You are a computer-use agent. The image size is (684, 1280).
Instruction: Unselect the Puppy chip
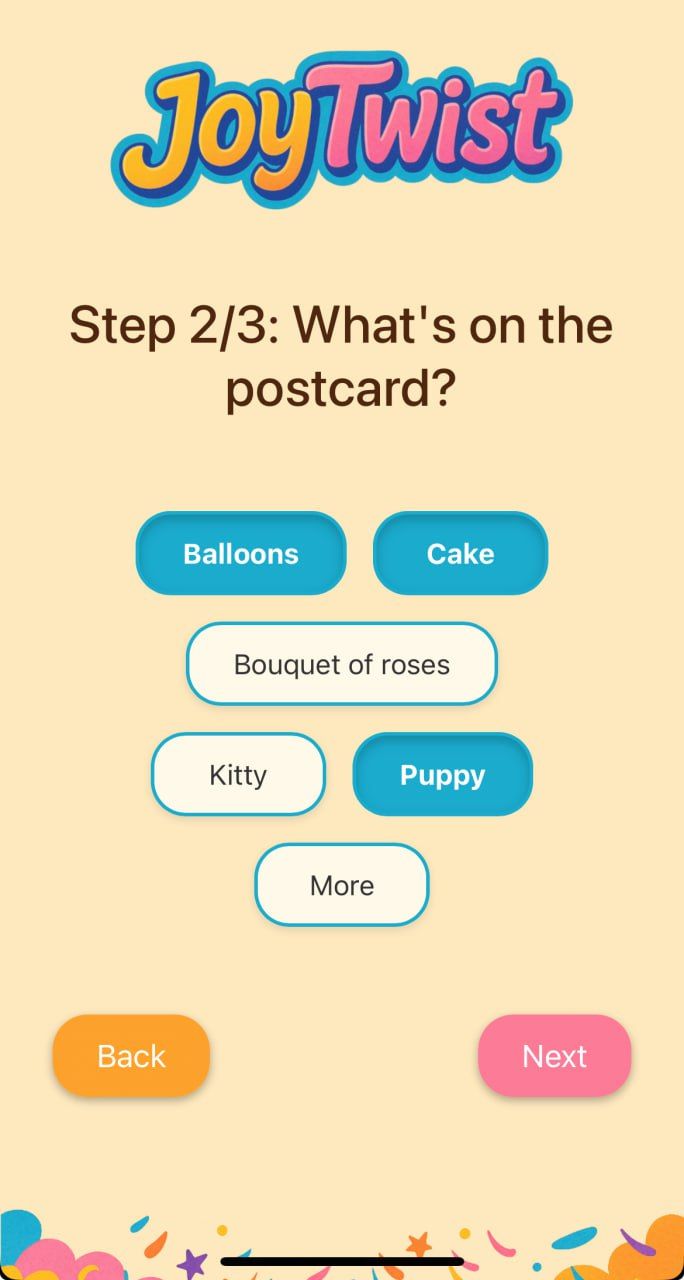[442, 775]
